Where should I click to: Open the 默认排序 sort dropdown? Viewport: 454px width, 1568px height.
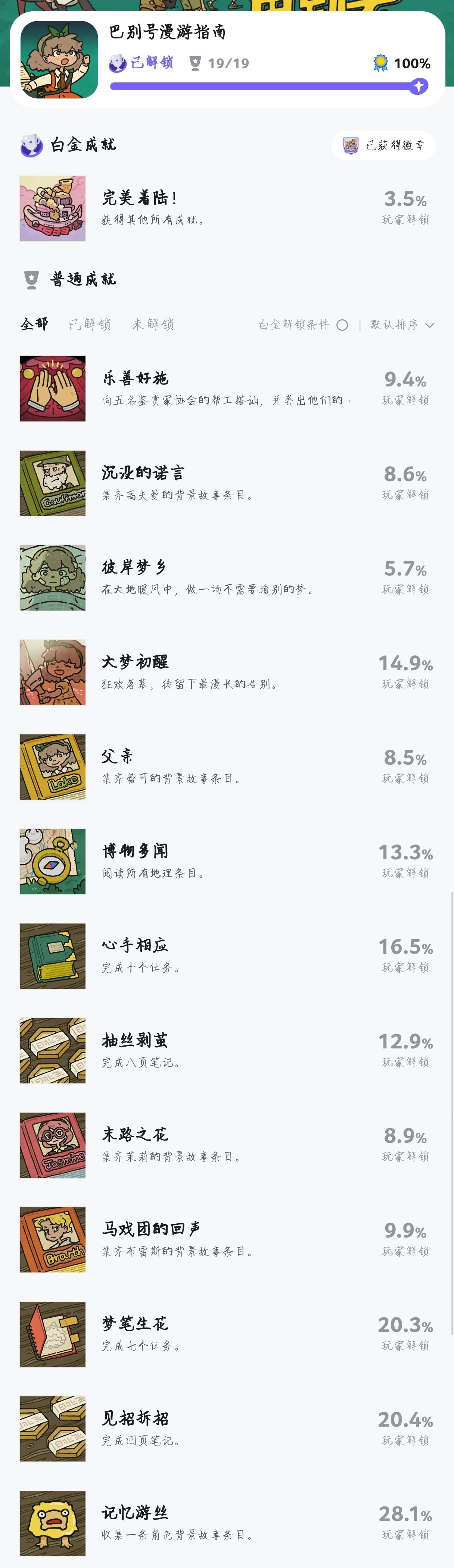[x=402, y=325]
